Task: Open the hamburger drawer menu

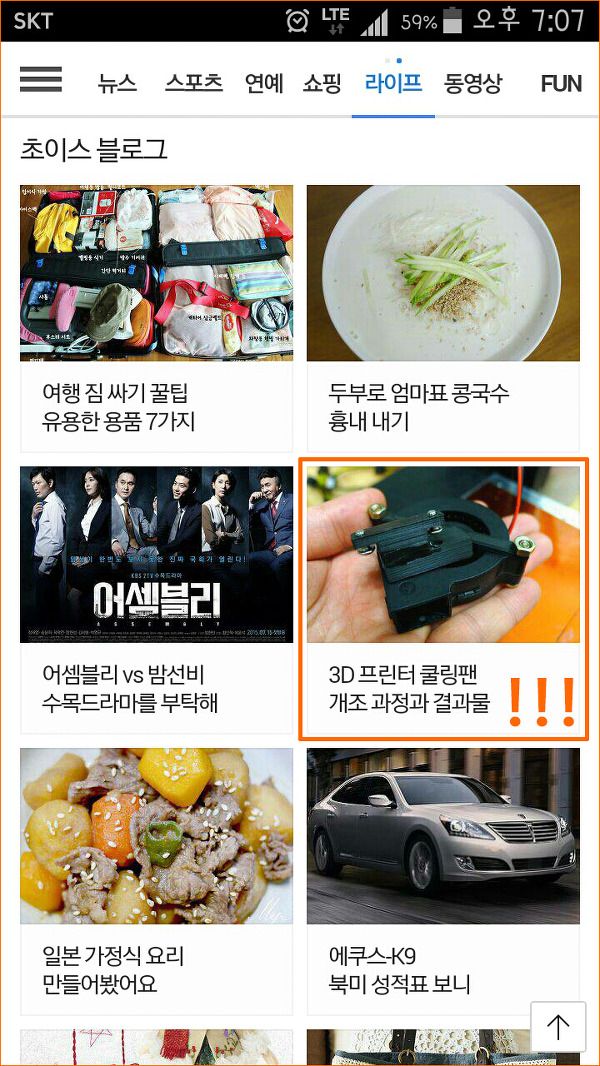Action: pos(41,80)
